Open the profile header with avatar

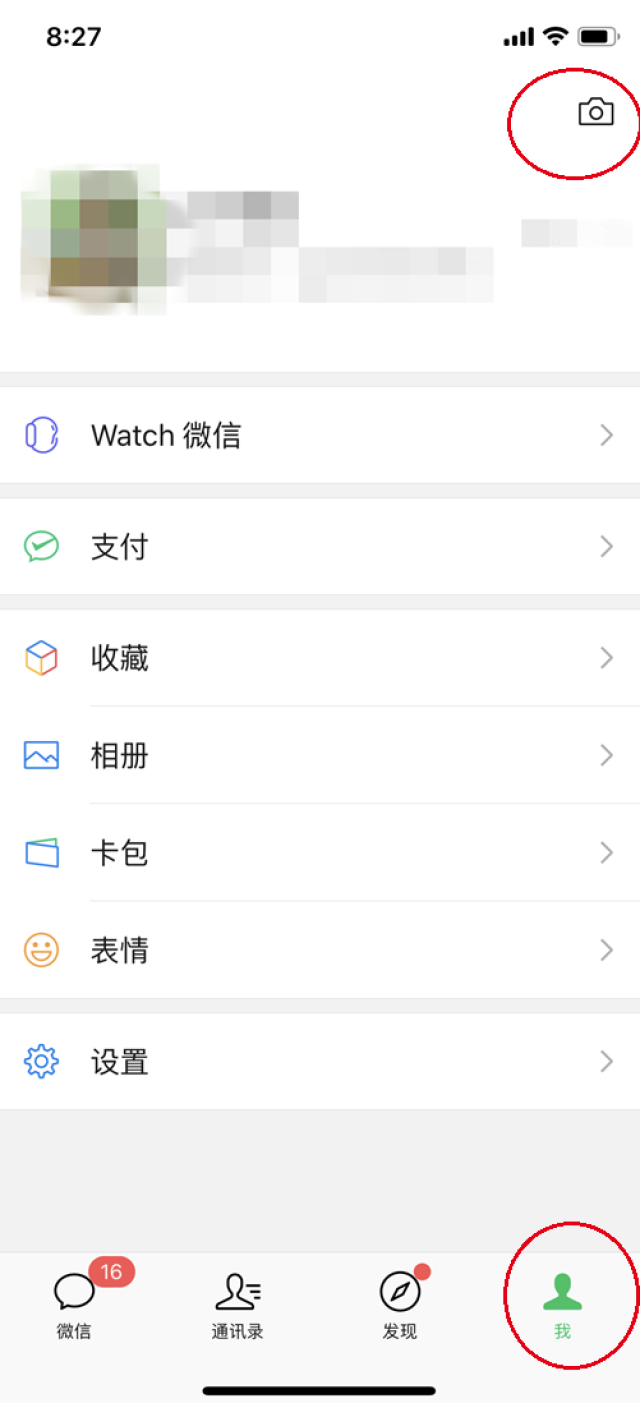coord(320,238)
